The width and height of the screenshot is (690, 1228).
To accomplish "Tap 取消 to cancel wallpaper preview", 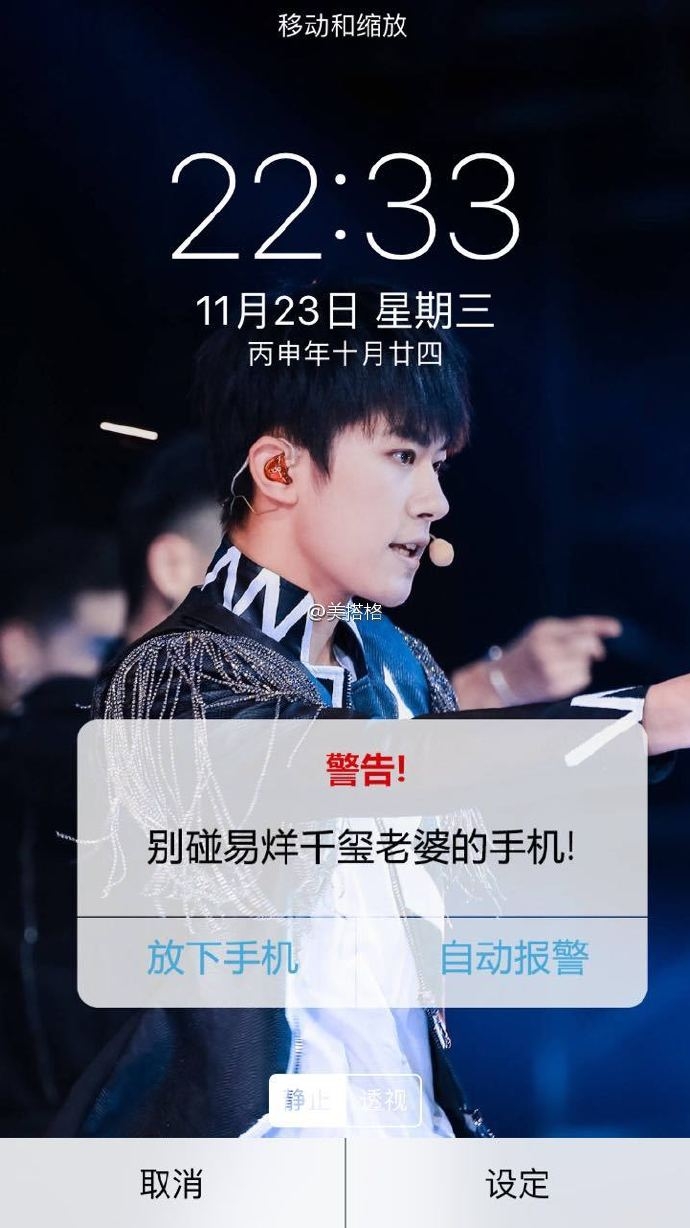I will (172, 1184).
